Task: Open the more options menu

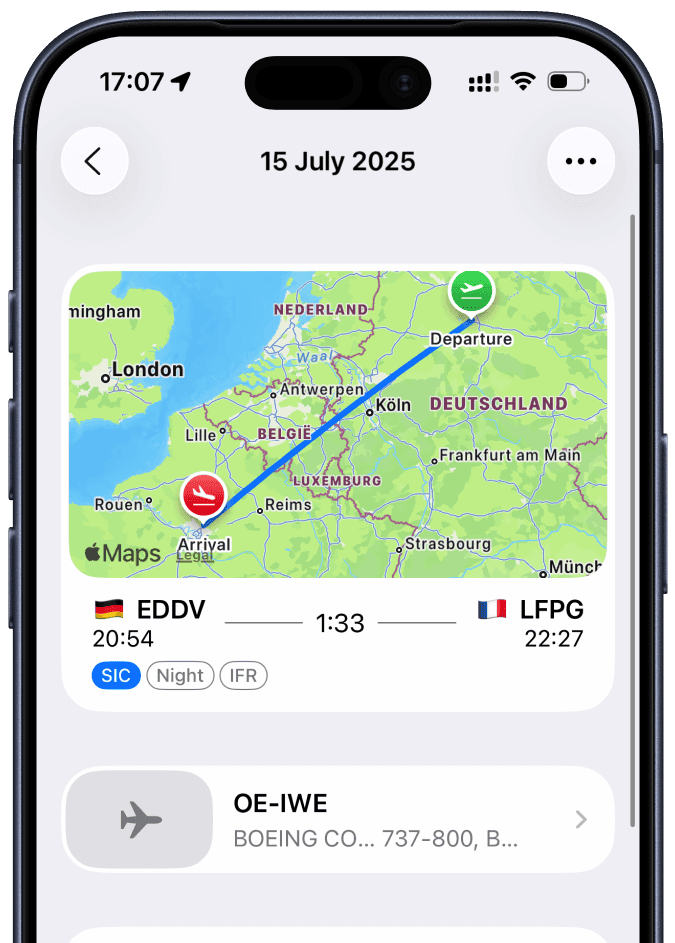Action: [x=581, y=161]
